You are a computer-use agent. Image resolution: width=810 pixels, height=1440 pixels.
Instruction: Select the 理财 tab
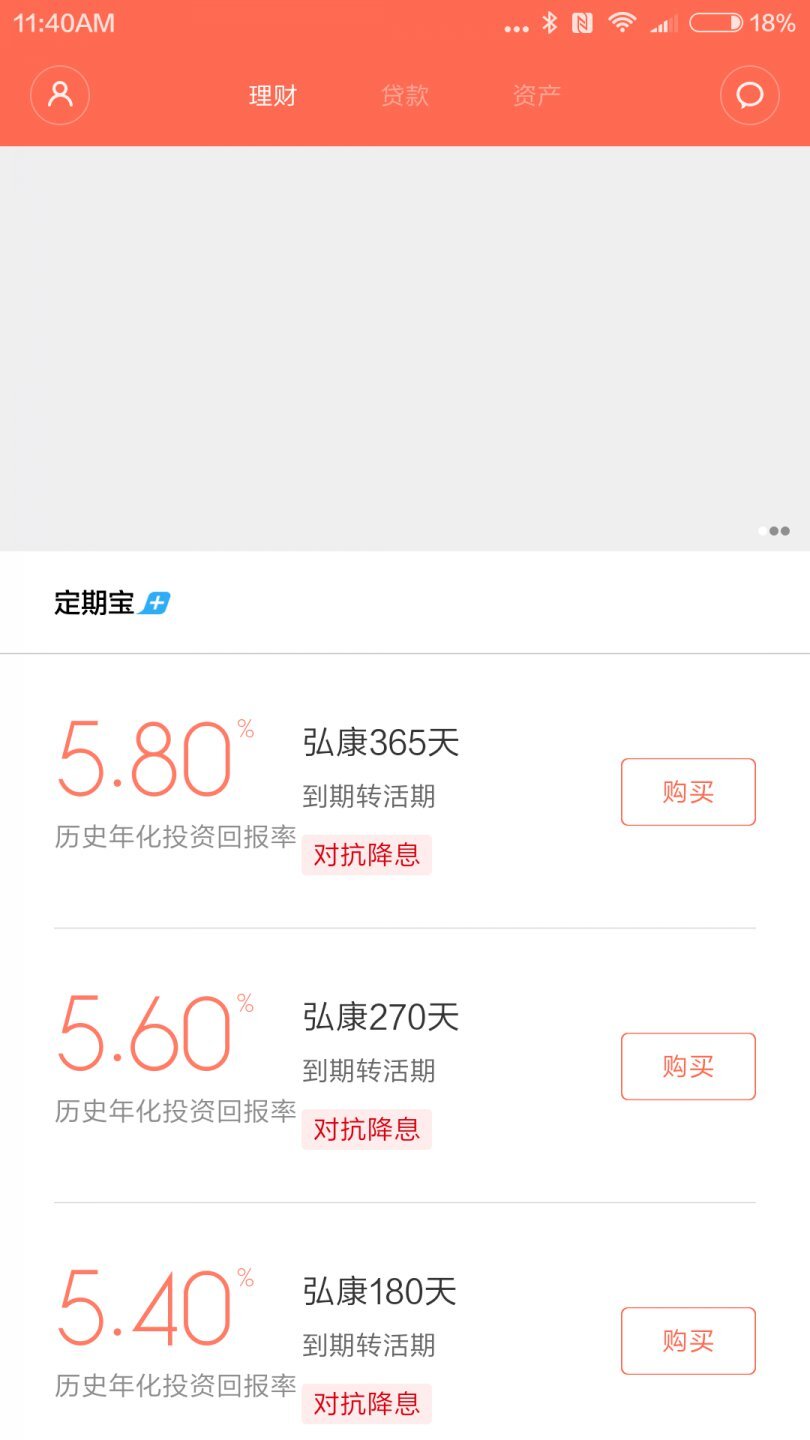(x=270, y=95)
